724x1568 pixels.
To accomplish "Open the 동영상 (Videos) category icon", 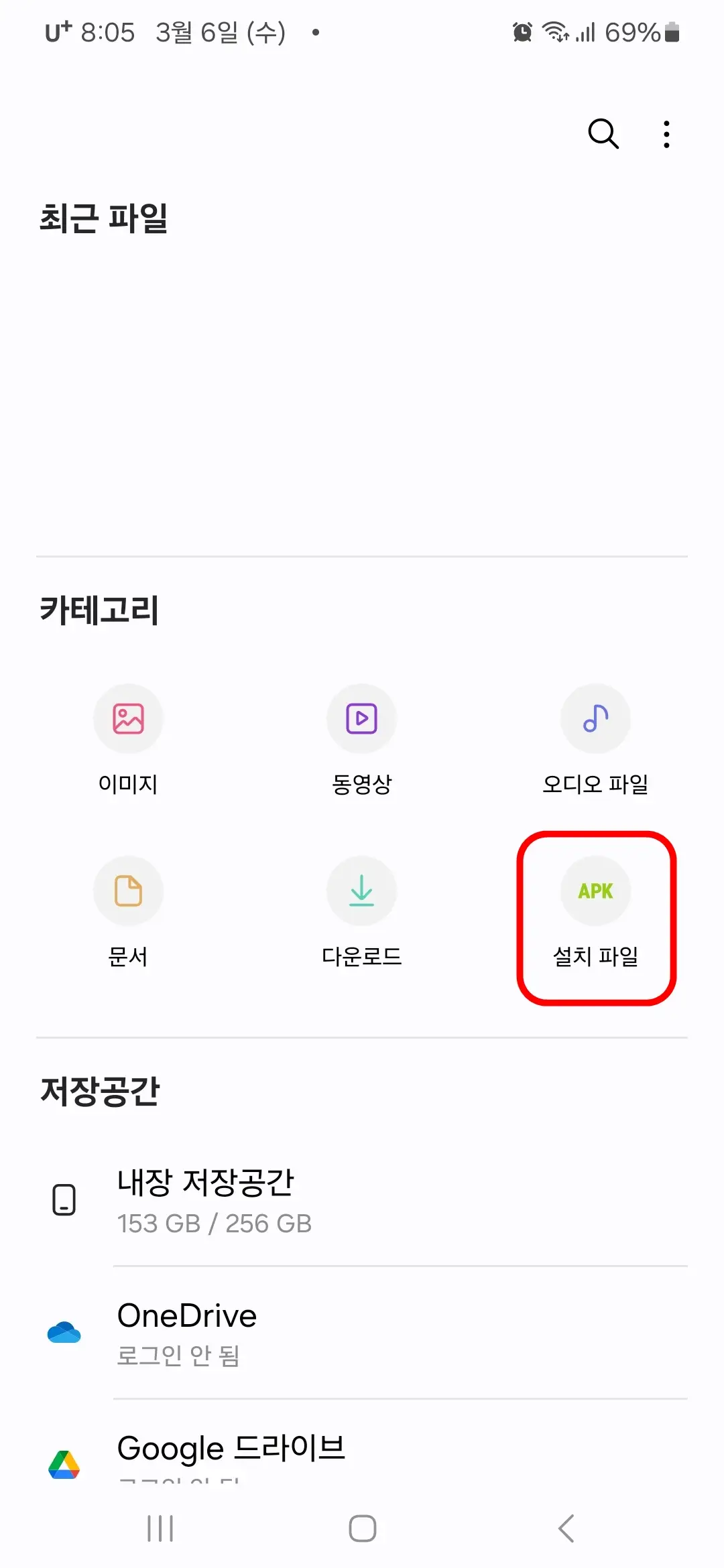I will tap(362, 718).
